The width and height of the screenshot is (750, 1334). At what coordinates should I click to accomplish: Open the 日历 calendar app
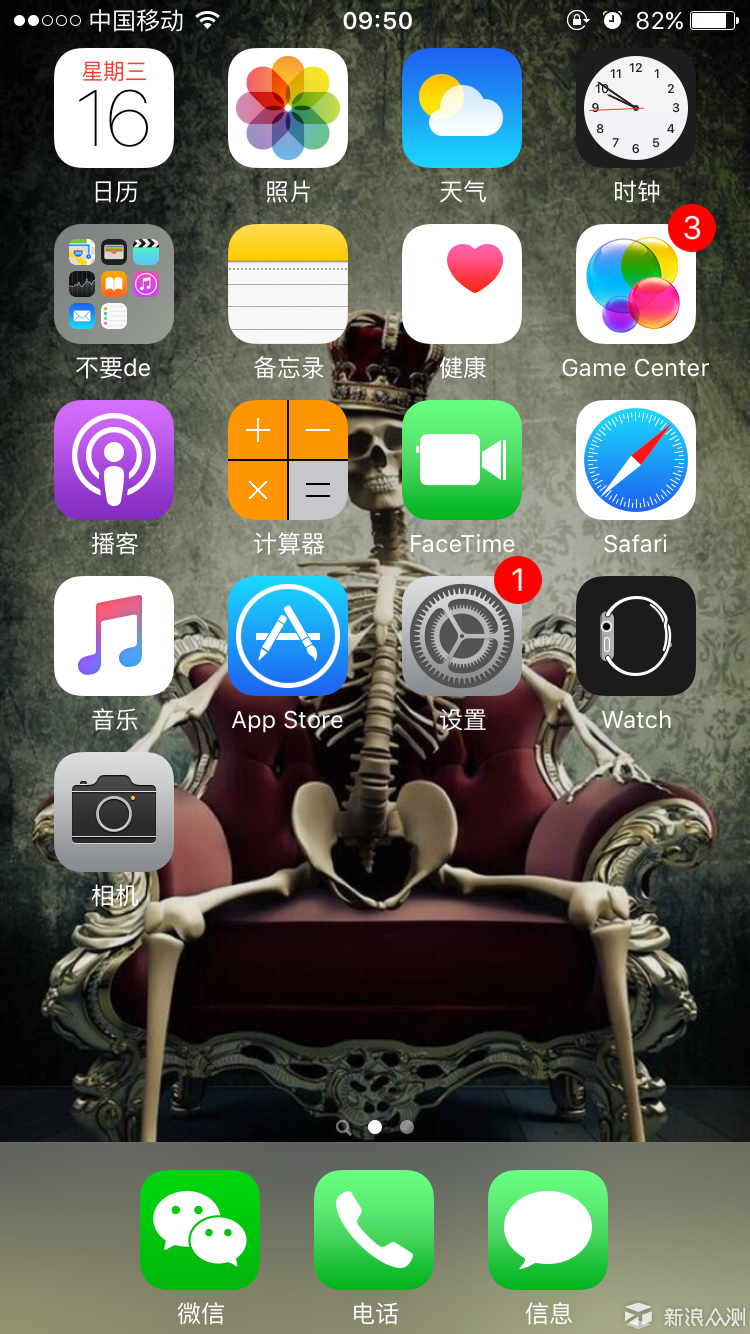[x=114, y=108]
